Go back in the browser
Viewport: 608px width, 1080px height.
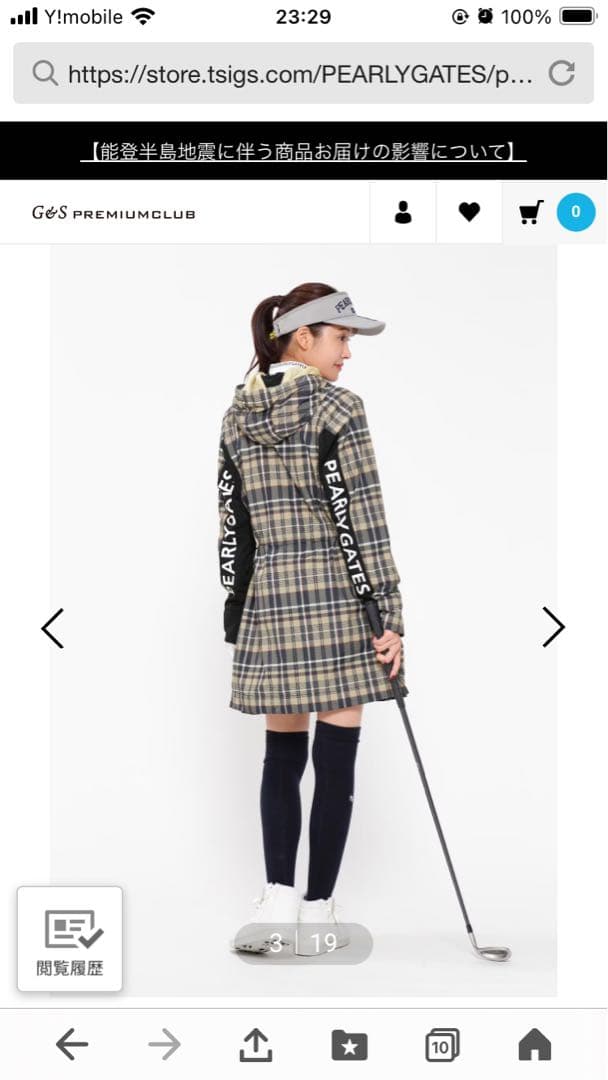pyautogui.click(x=72, y=1046)
